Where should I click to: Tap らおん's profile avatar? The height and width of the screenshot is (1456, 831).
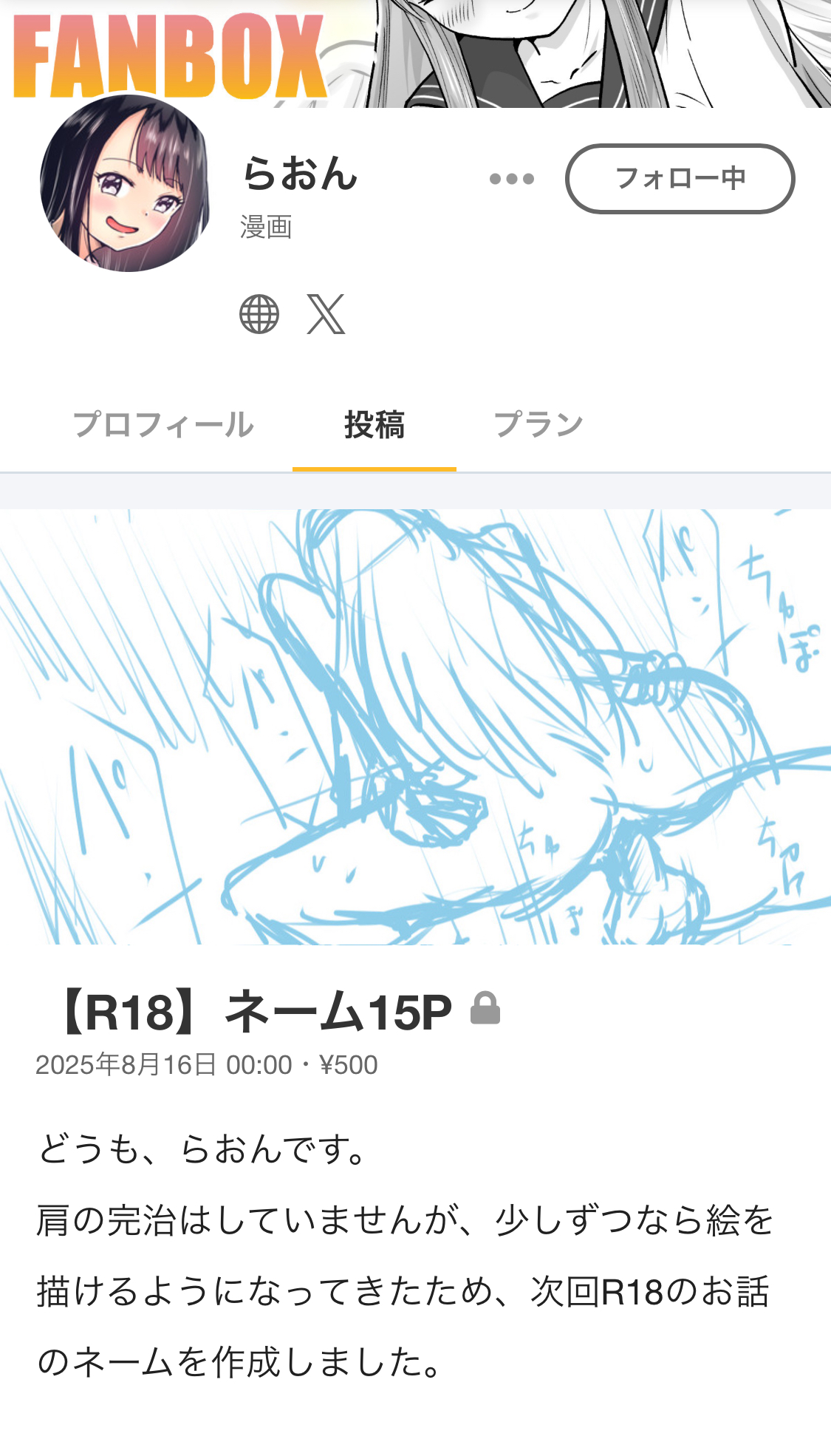pos(126,184)
